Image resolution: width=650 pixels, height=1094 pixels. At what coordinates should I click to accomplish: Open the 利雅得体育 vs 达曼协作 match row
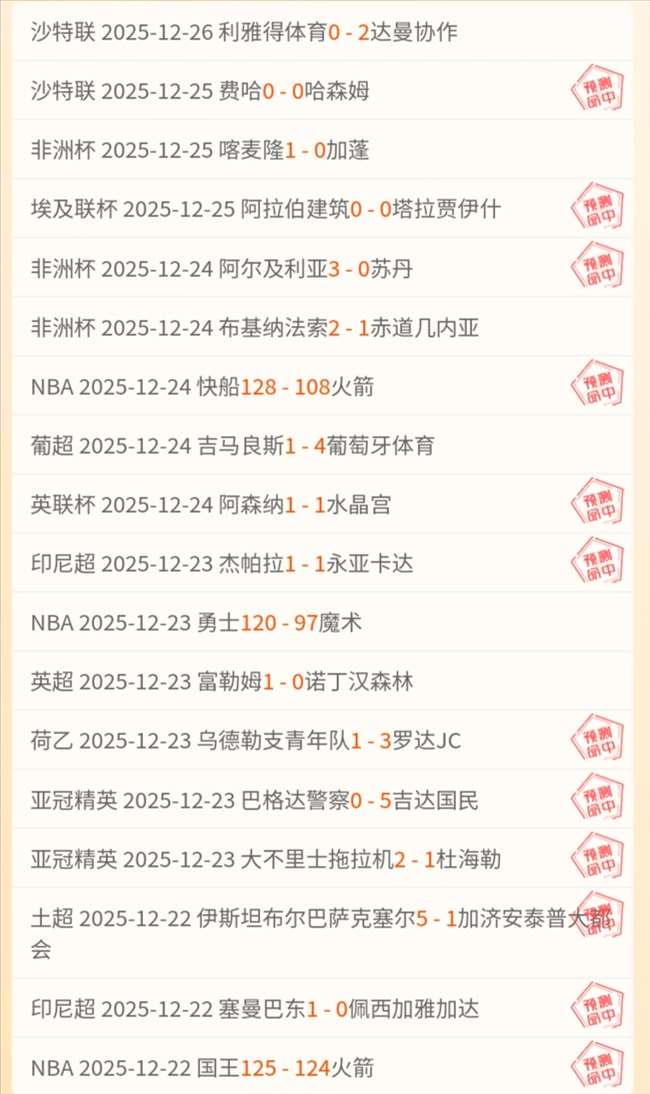[x=244, y=32]
